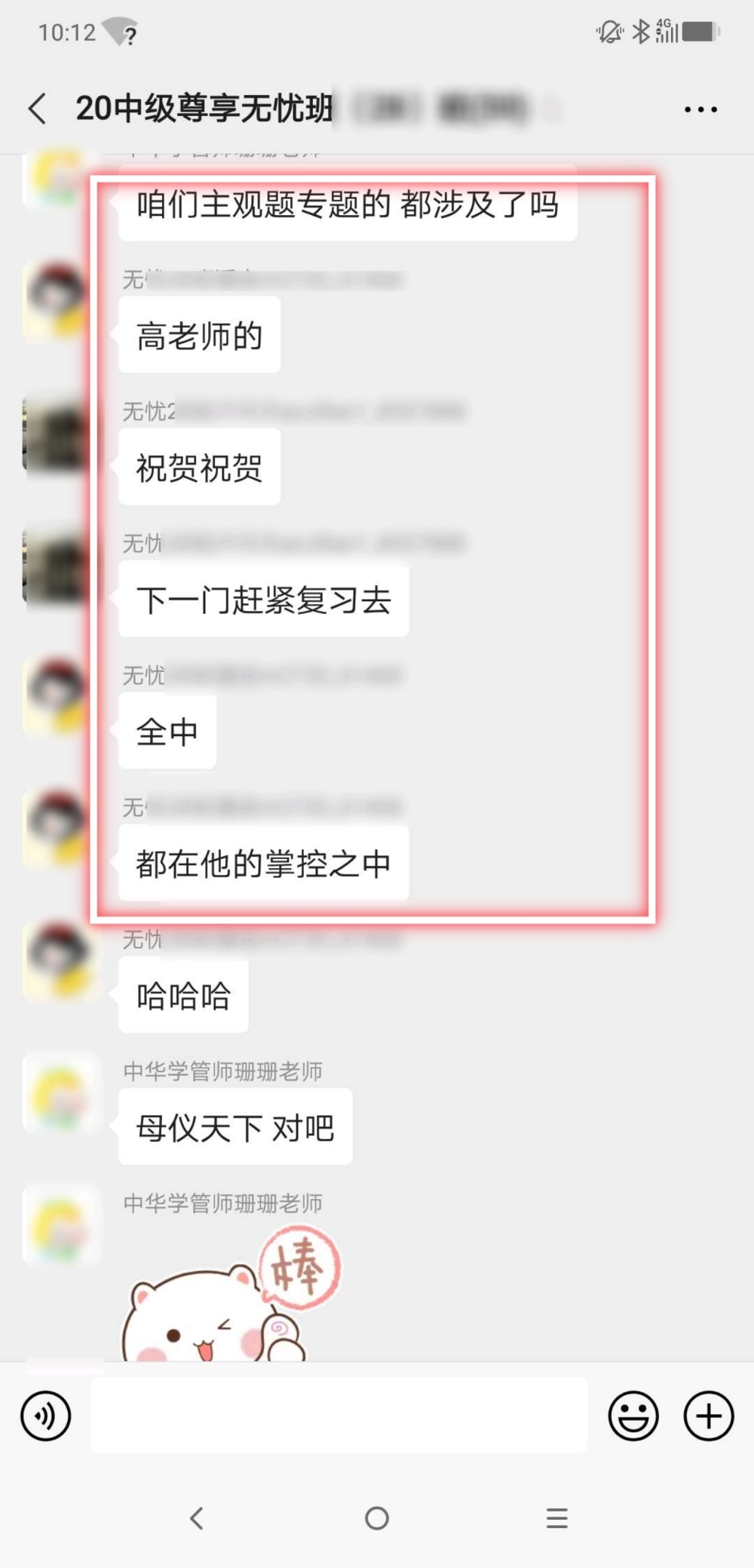Viewport: 754px width, 1568px height.
Task: Open the emoji picker
Action: [x=633, y=1416]
